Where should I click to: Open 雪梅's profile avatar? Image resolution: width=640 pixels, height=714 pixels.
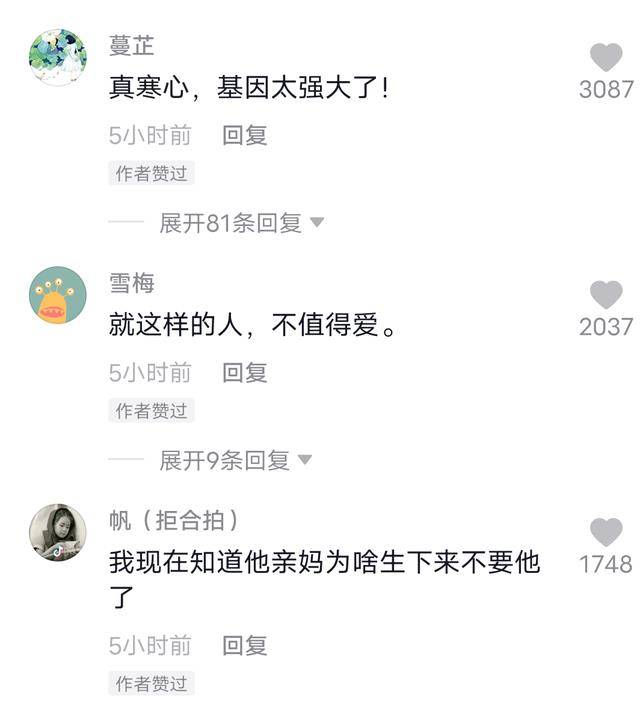point(58,296)
